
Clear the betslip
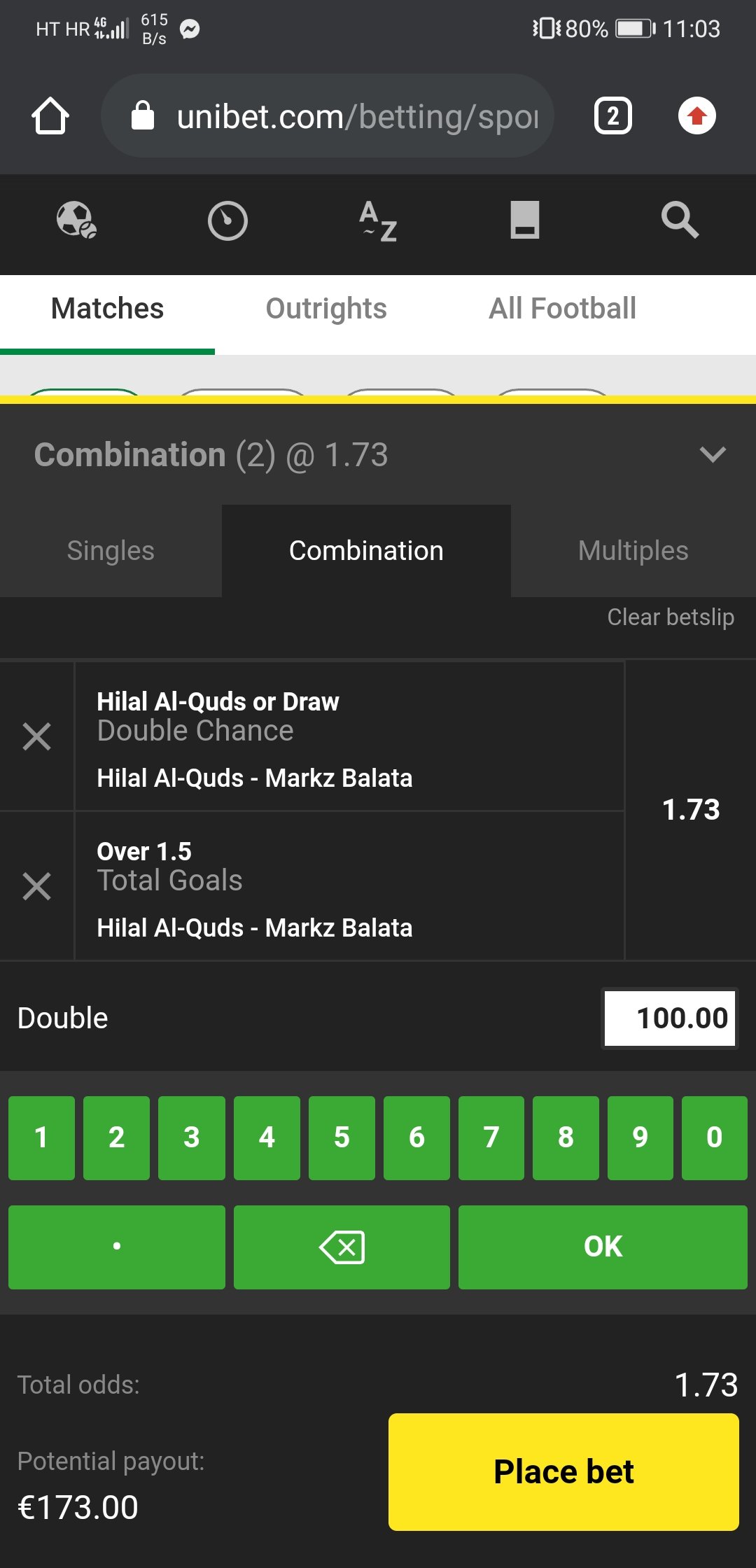click(671, 617)
